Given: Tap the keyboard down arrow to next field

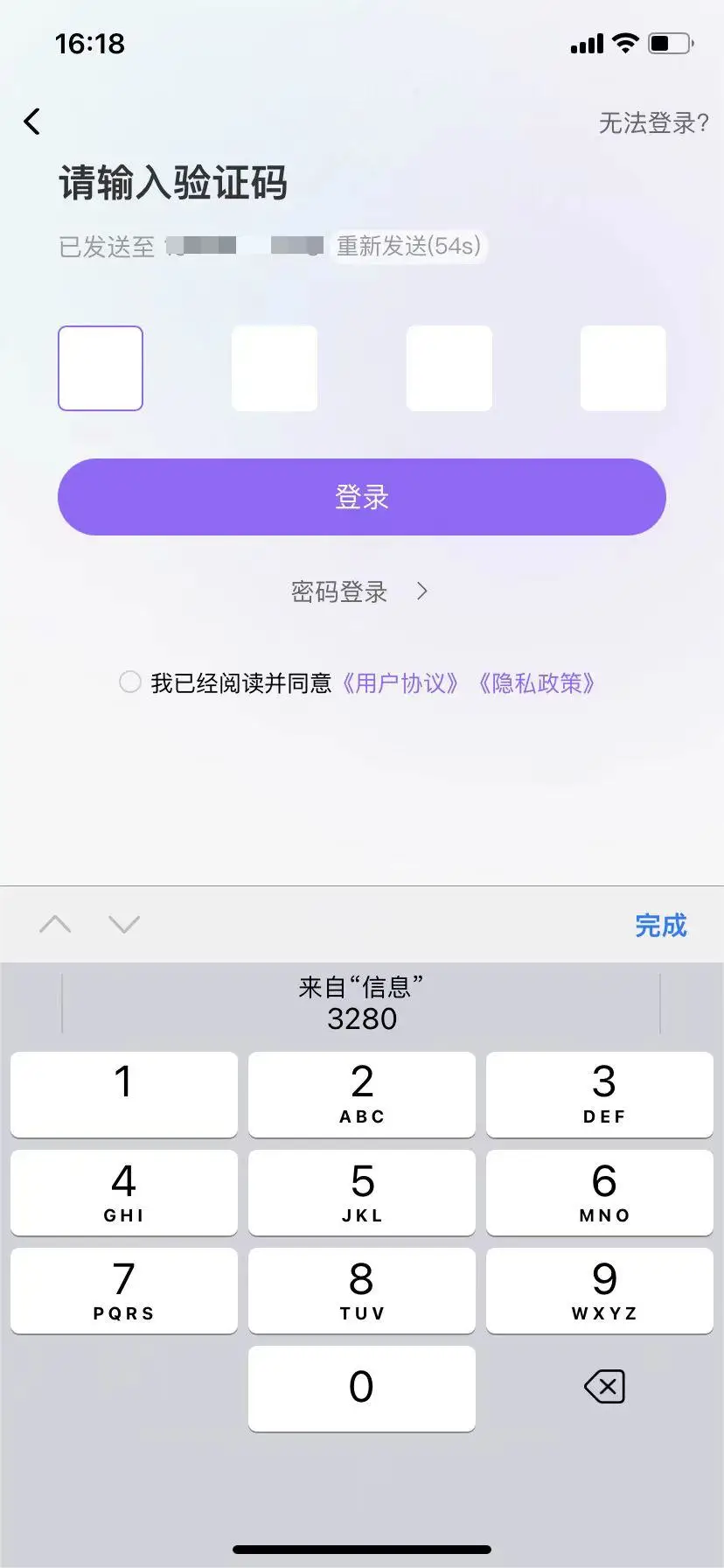Looking at the screenshot, I should (124, 924).
